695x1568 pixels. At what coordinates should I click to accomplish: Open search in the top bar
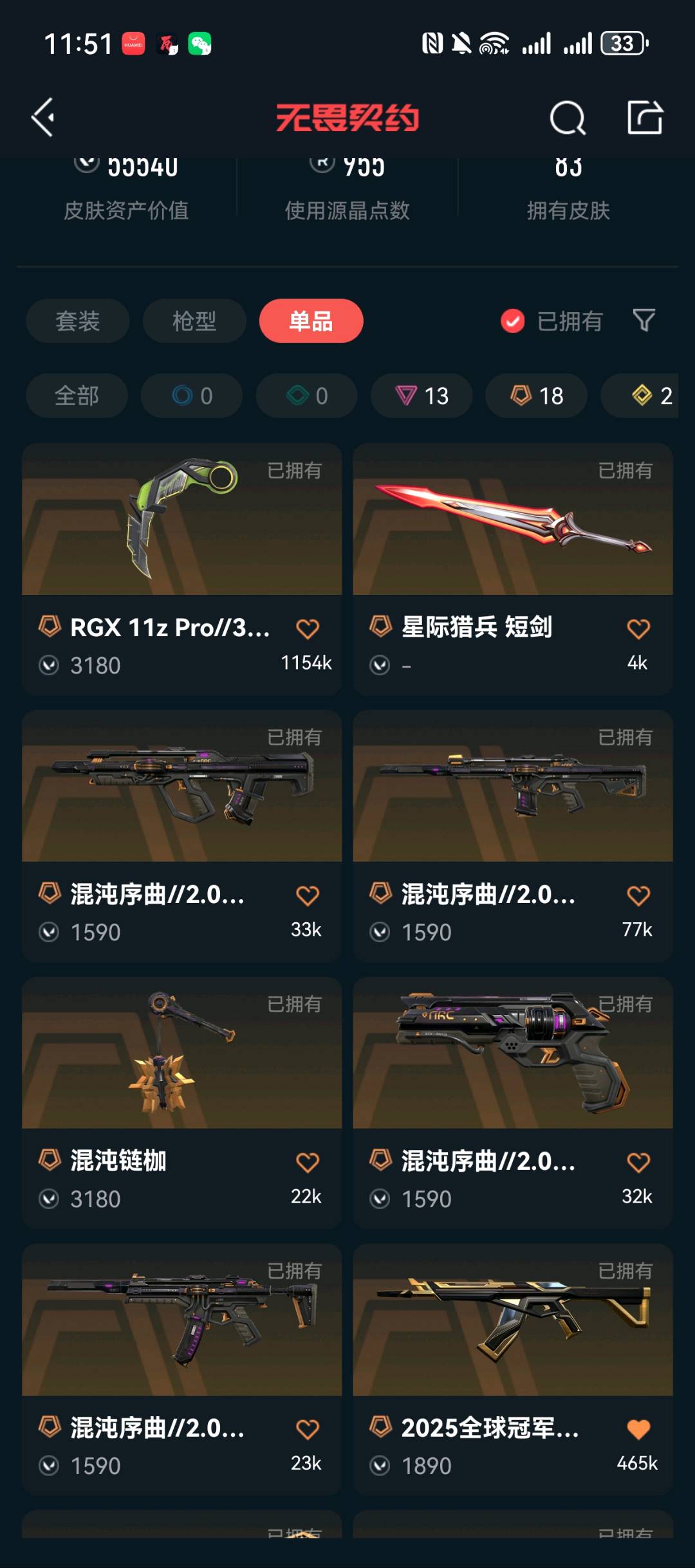tap(568, 118)
